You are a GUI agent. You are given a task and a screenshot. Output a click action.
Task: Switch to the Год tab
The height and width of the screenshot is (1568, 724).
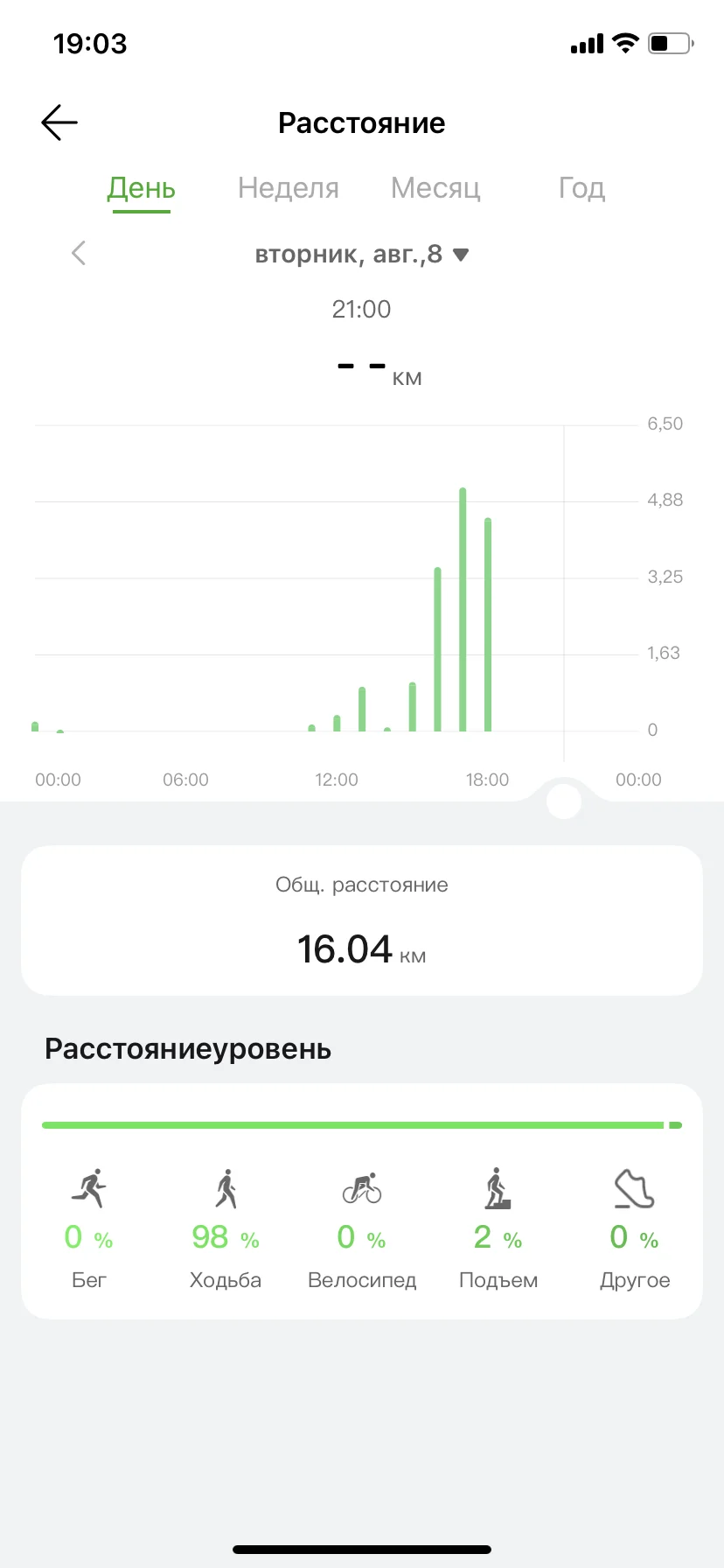point(582,188)
